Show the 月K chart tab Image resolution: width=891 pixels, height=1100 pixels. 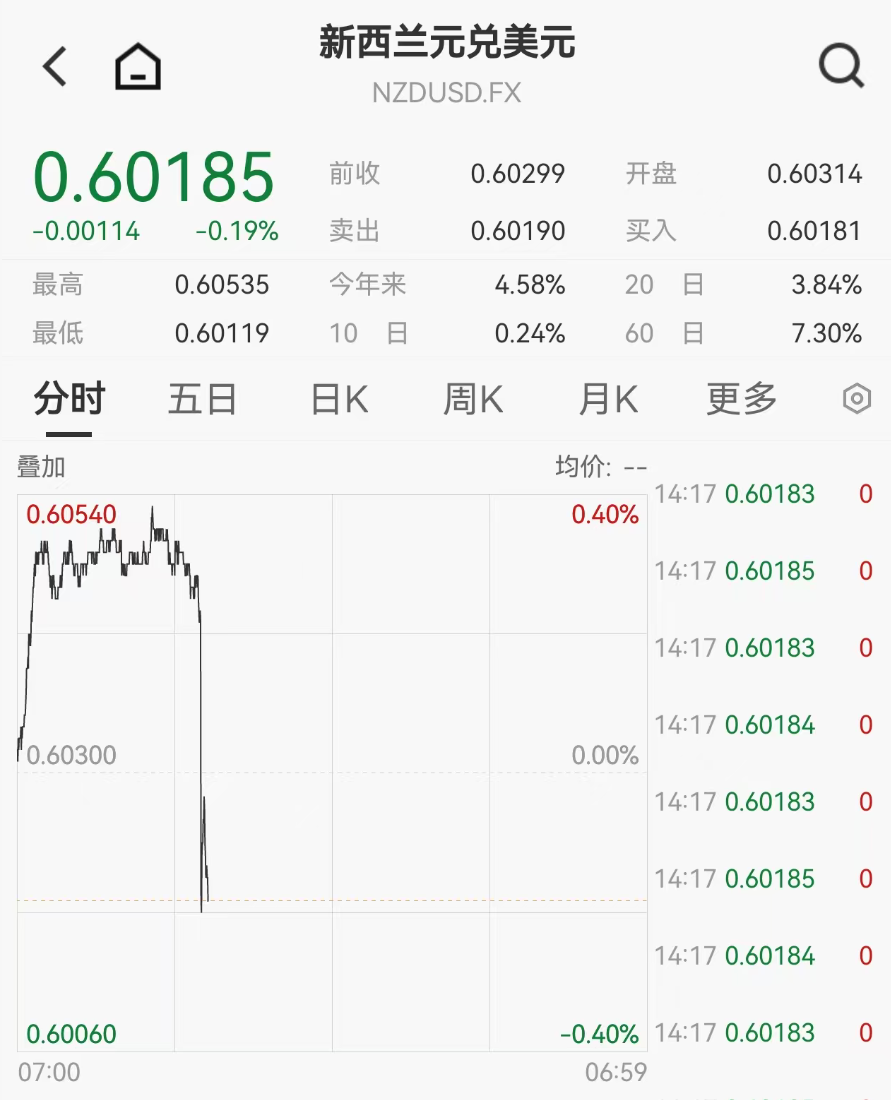608,400
